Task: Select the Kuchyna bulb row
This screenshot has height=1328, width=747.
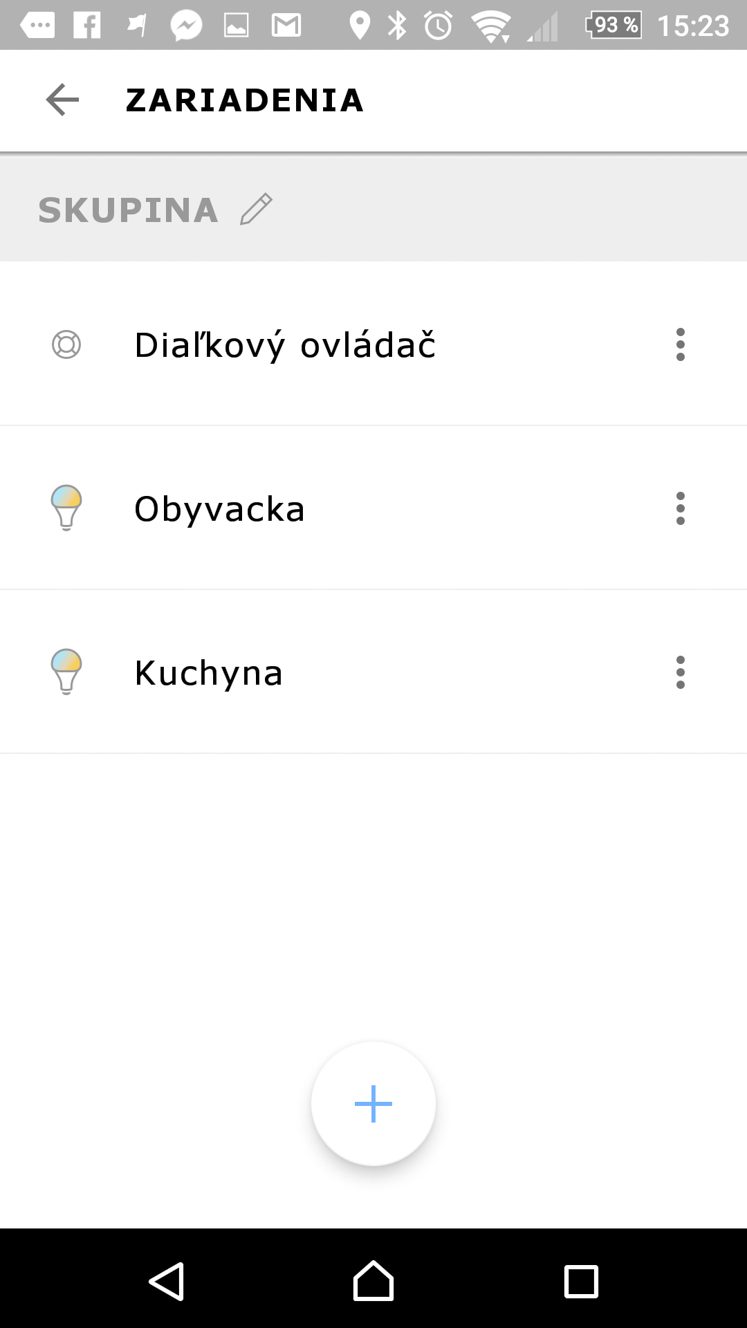Action: click(x=373, y=672)
